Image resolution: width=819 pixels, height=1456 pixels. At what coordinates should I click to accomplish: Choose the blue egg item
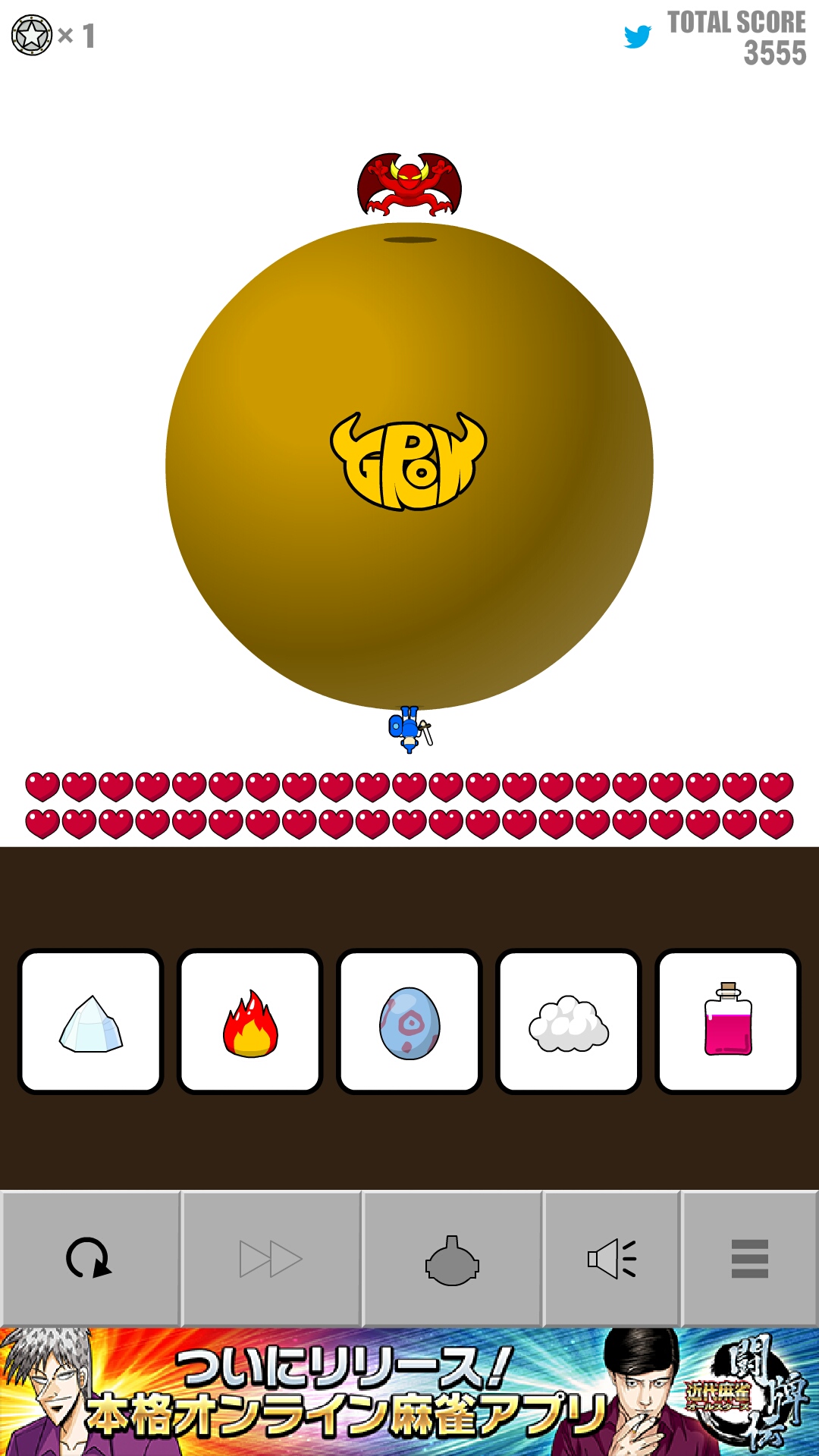click(409, 1021)
